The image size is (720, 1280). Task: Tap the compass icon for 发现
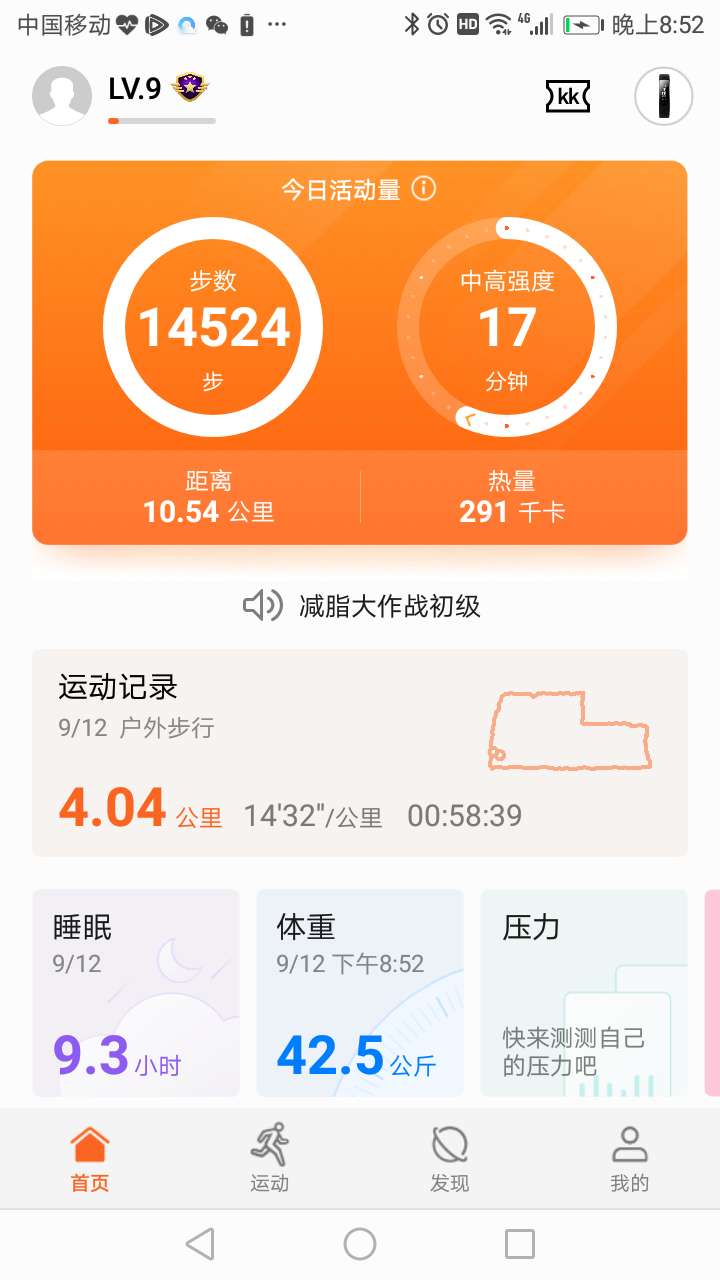tap(449, 1148)
